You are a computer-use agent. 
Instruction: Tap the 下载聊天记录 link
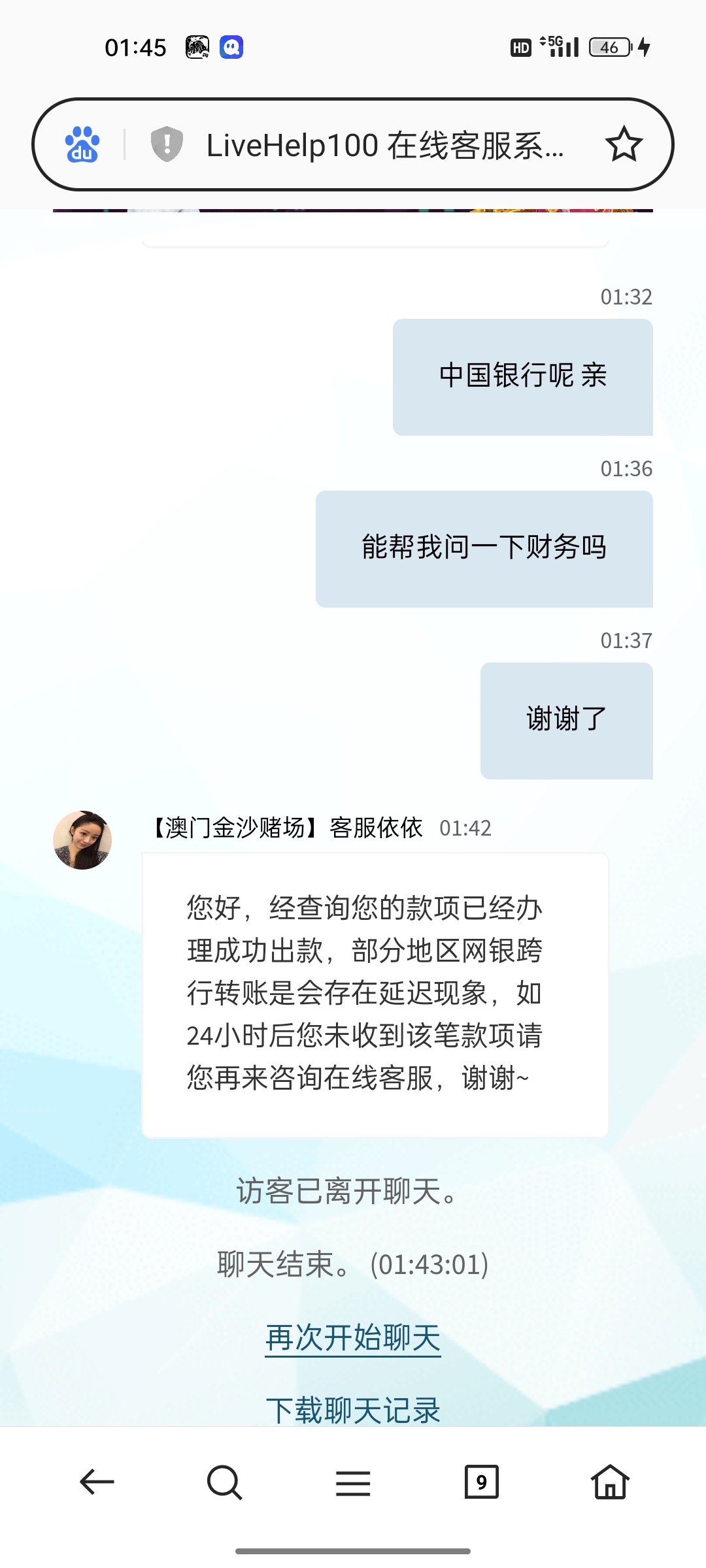353,1411
